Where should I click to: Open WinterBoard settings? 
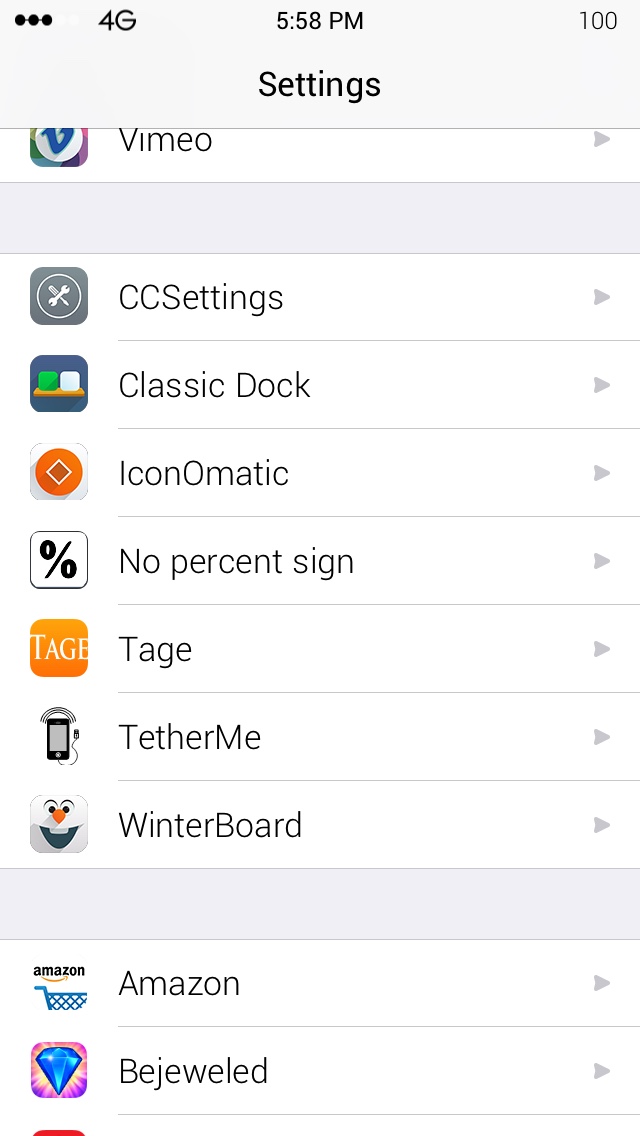tap(320, 825)
